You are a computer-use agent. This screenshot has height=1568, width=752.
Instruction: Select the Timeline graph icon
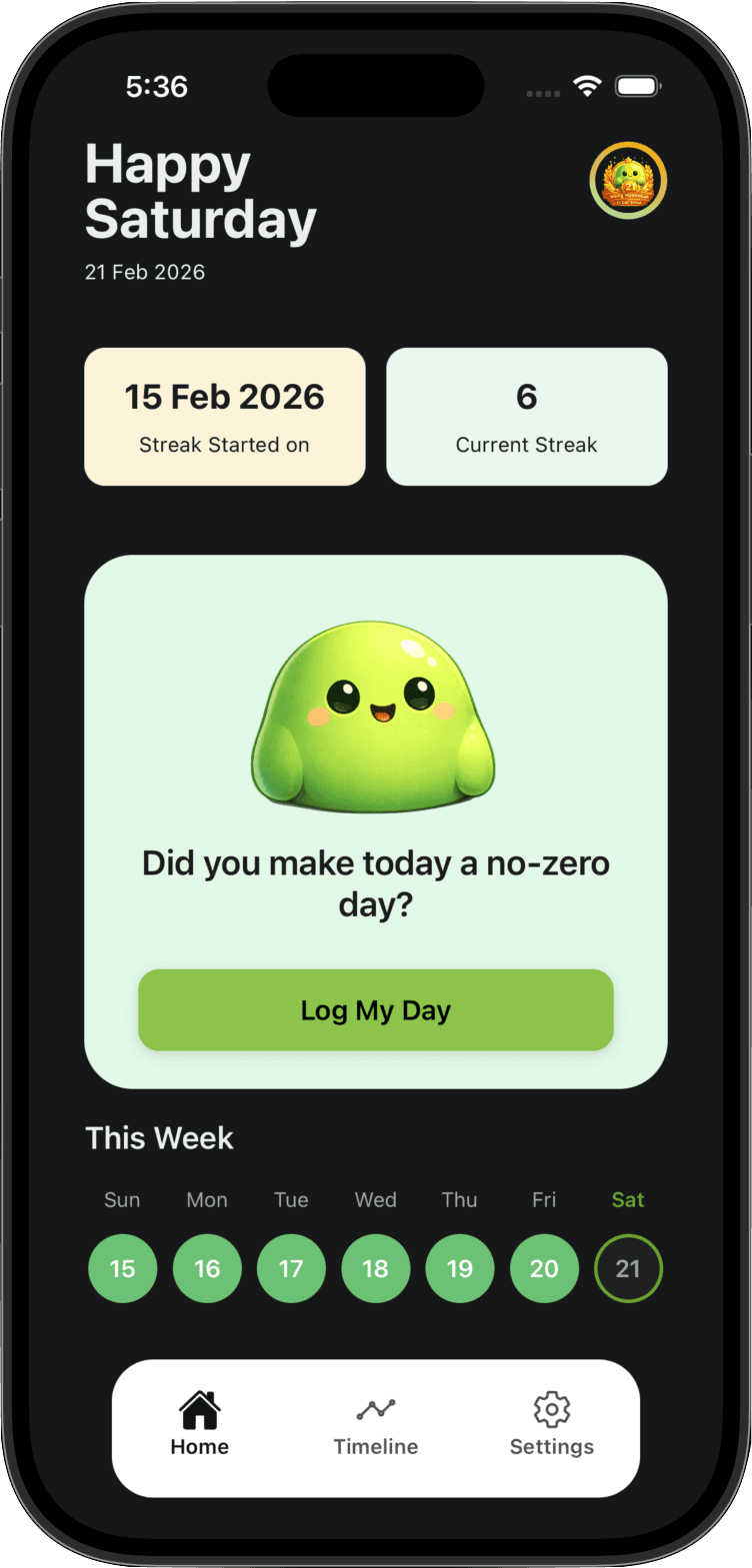point(375,1407)
